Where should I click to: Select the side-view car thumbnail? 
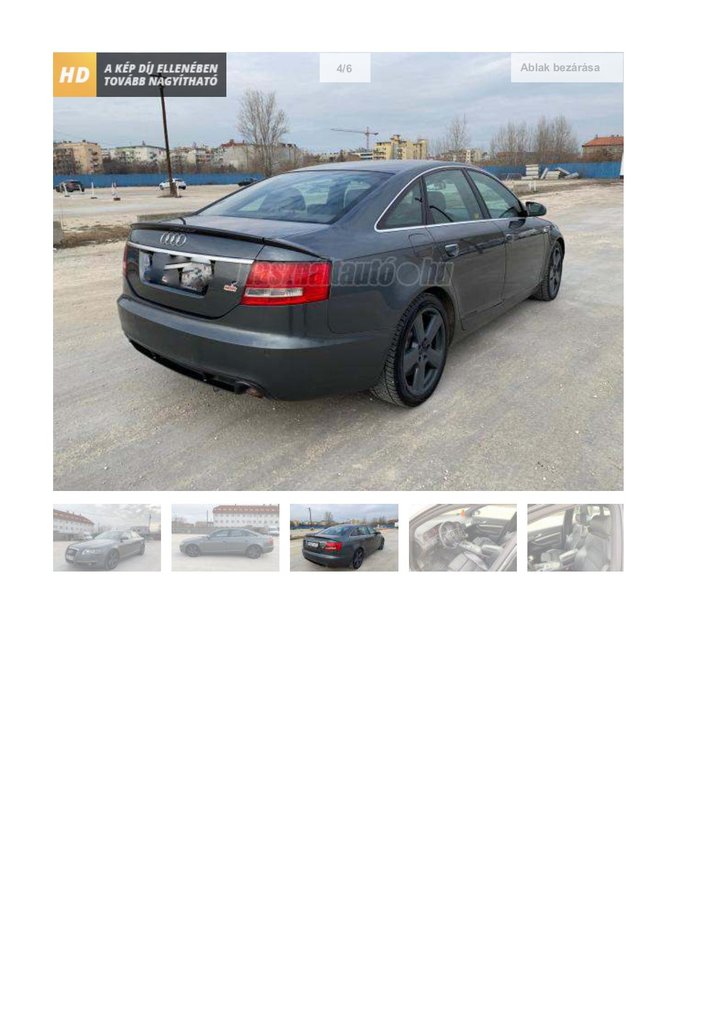pyautogui.click(x=225, y=538)
